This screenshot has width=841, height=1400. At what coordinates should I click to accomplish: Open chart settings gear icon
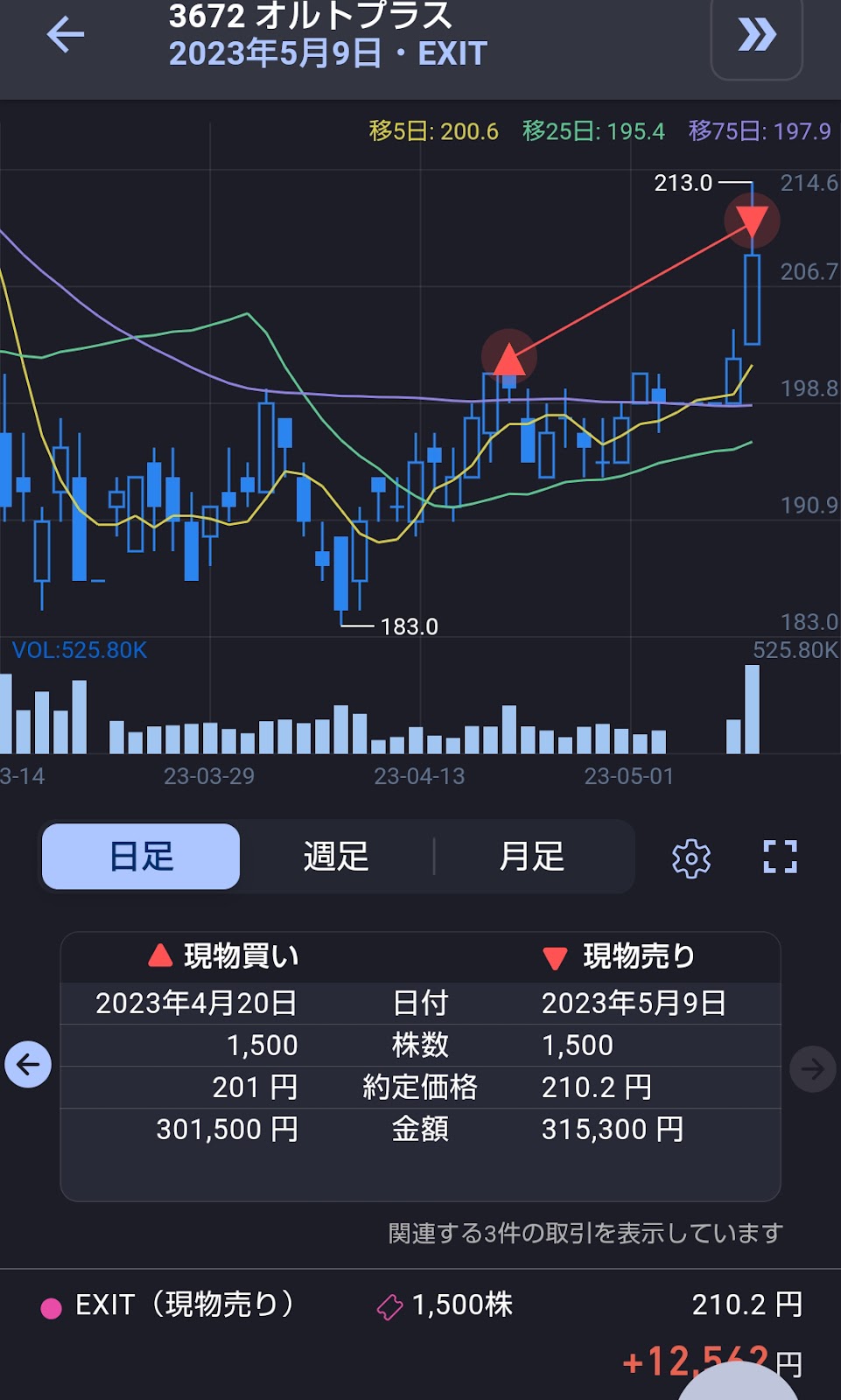click(691, 858)
